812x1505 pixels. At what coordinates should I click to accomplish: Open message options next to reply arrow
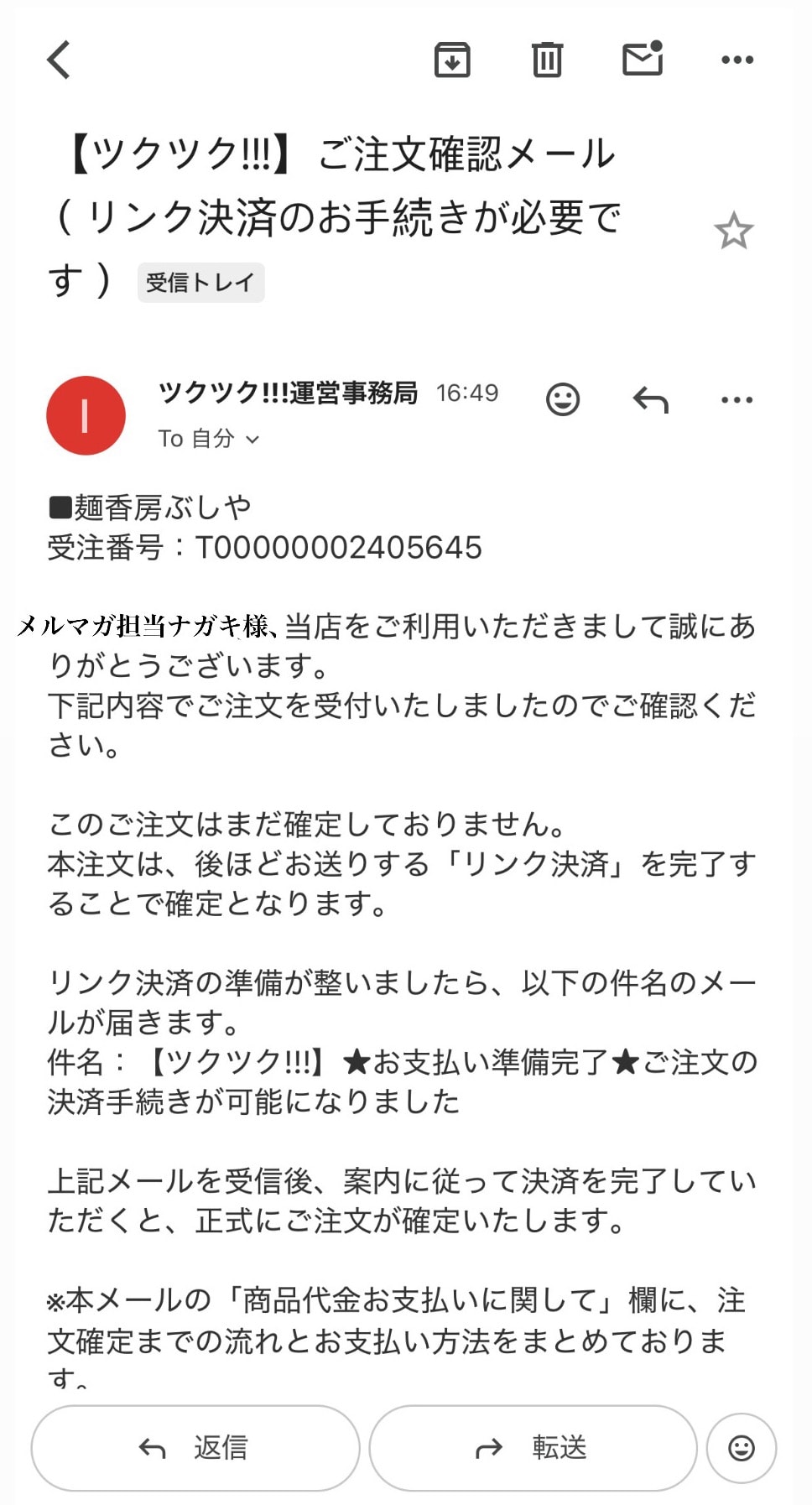(x=737, y=400)
